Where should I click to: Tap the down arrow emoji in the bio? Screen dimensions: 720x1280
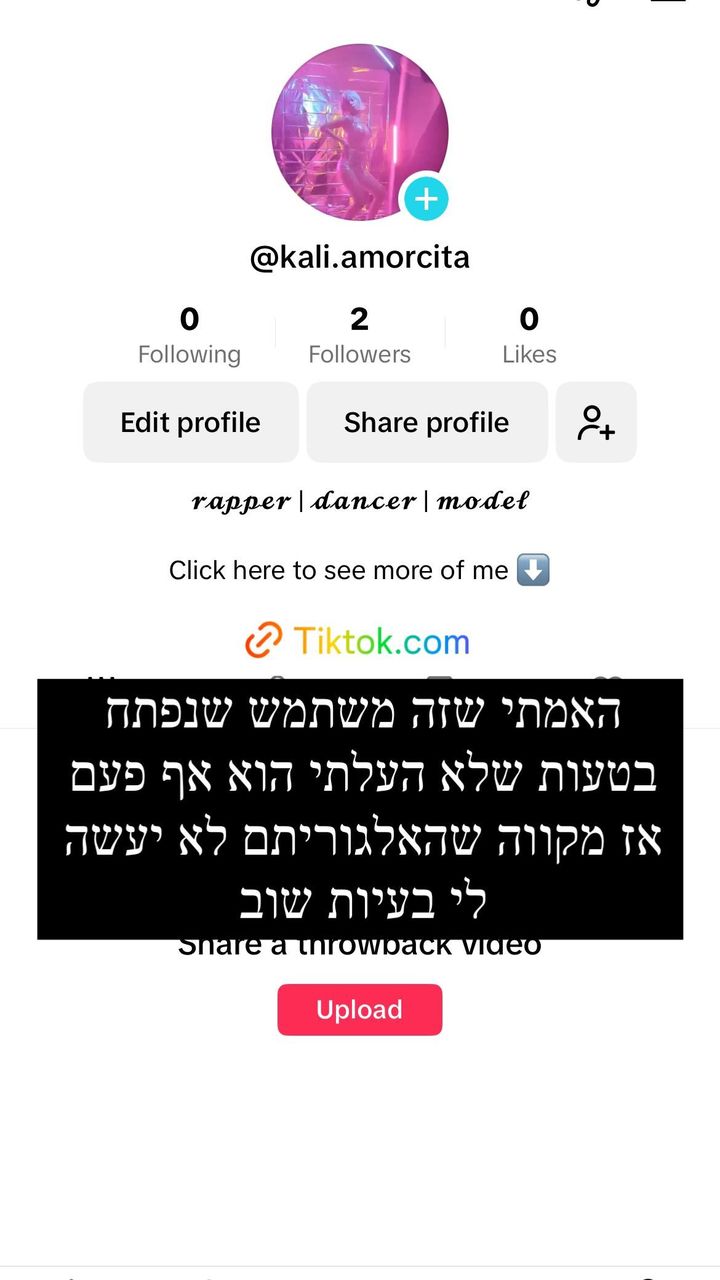(x=533, y=570)
